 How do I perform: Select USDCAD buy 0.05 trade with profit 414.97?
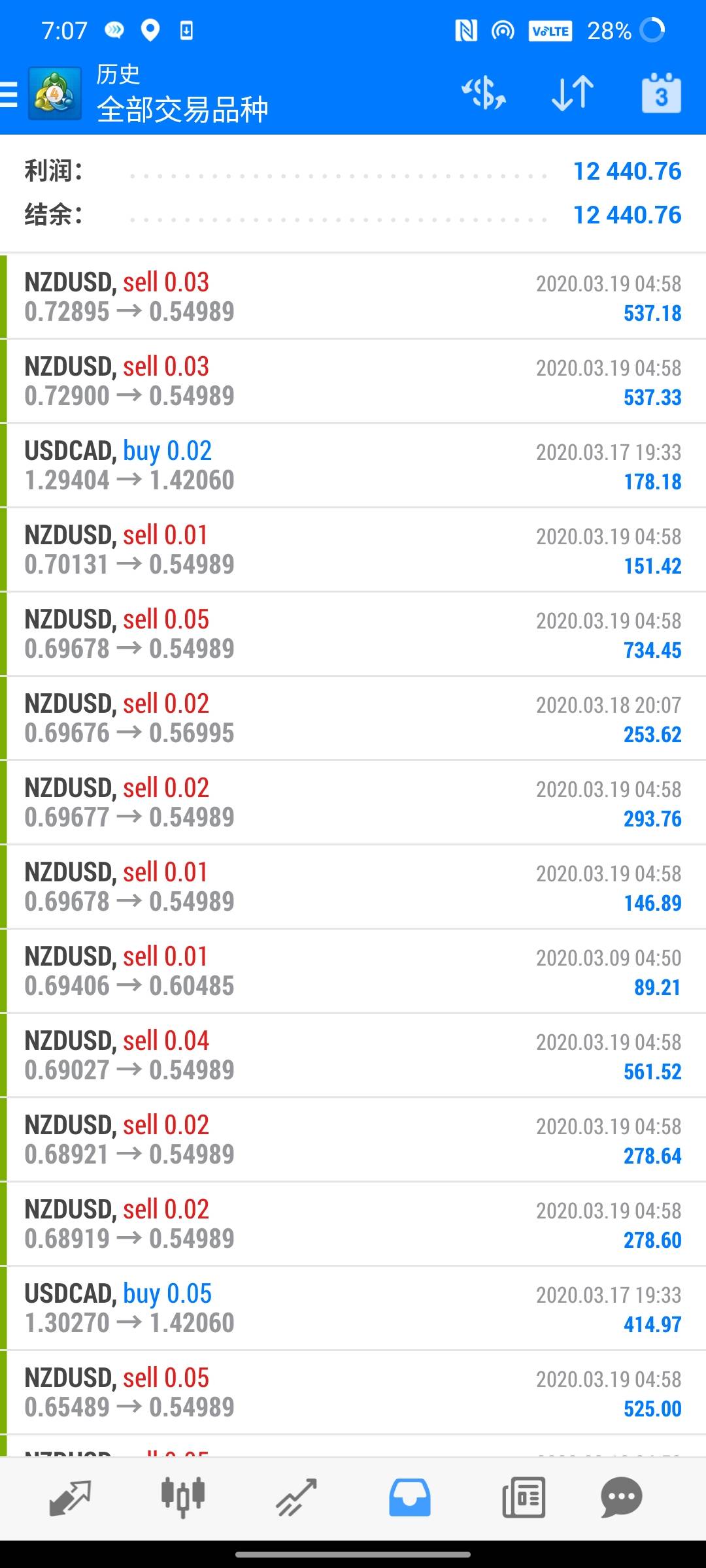pos(353,1308)
